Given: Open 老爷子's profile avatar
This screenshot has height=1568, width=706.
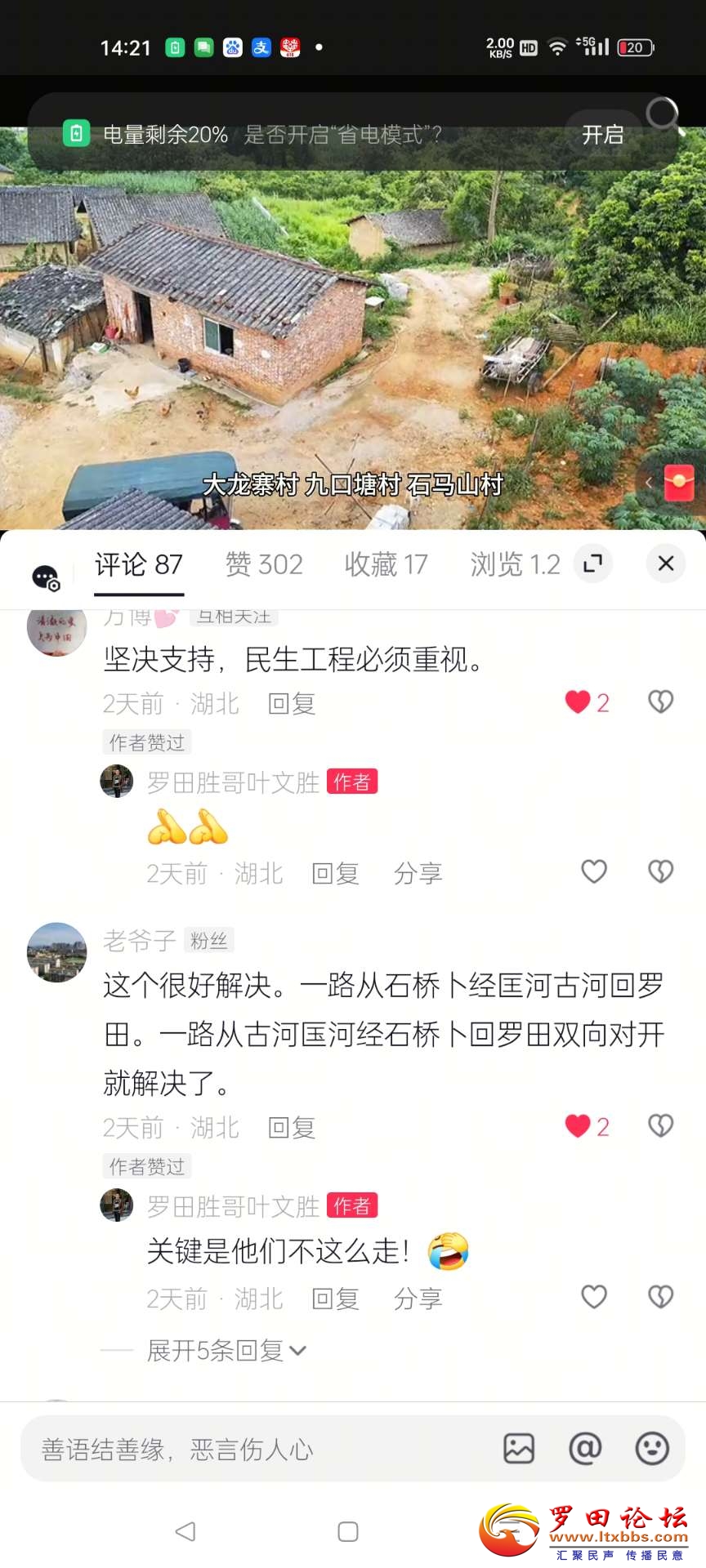Looking at the screenshot, I should click(x=56, y=952).
